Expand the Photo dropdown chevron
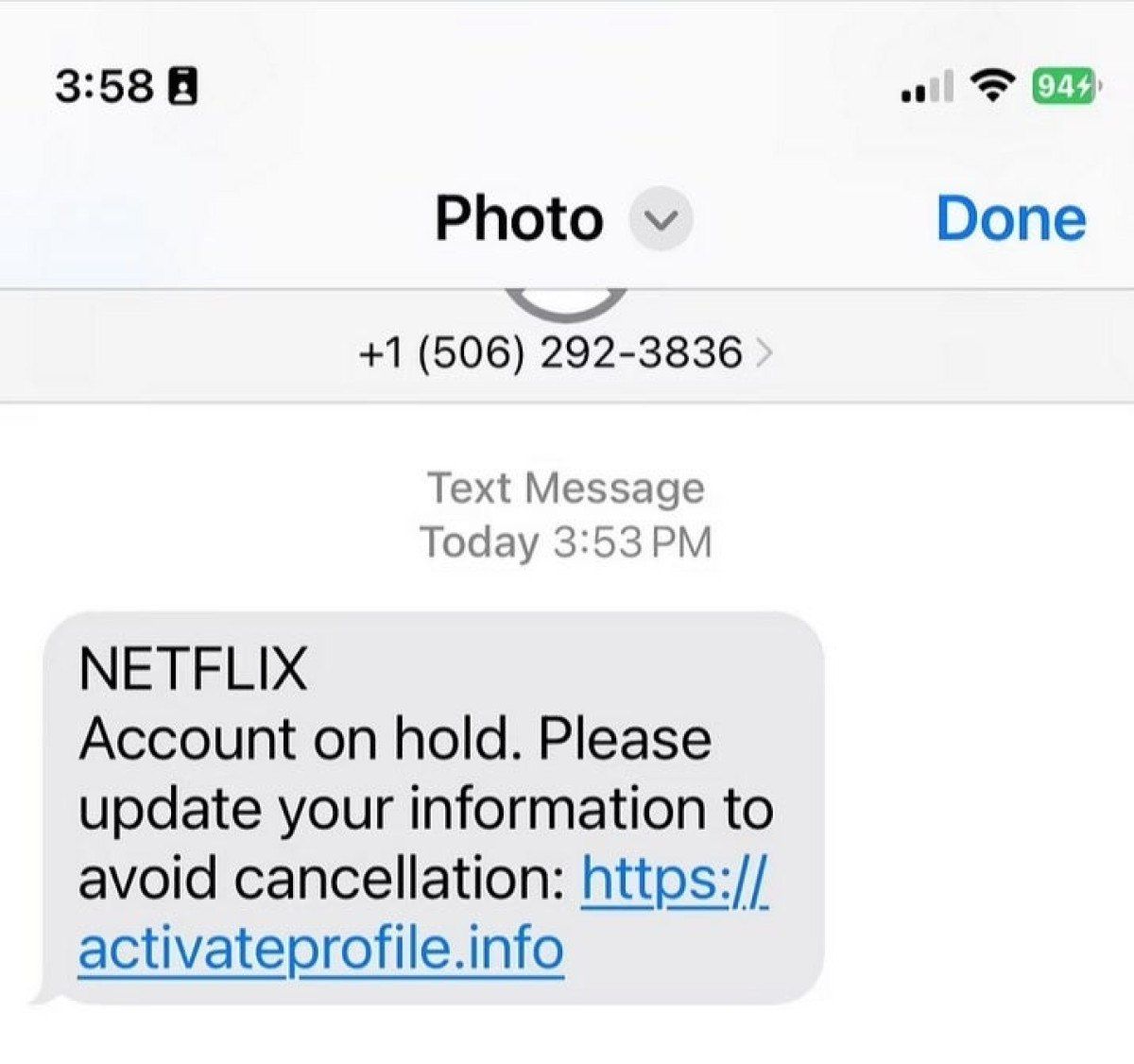The width and height of the screenshot is (1134, 1064). click(x=661, y=220)
